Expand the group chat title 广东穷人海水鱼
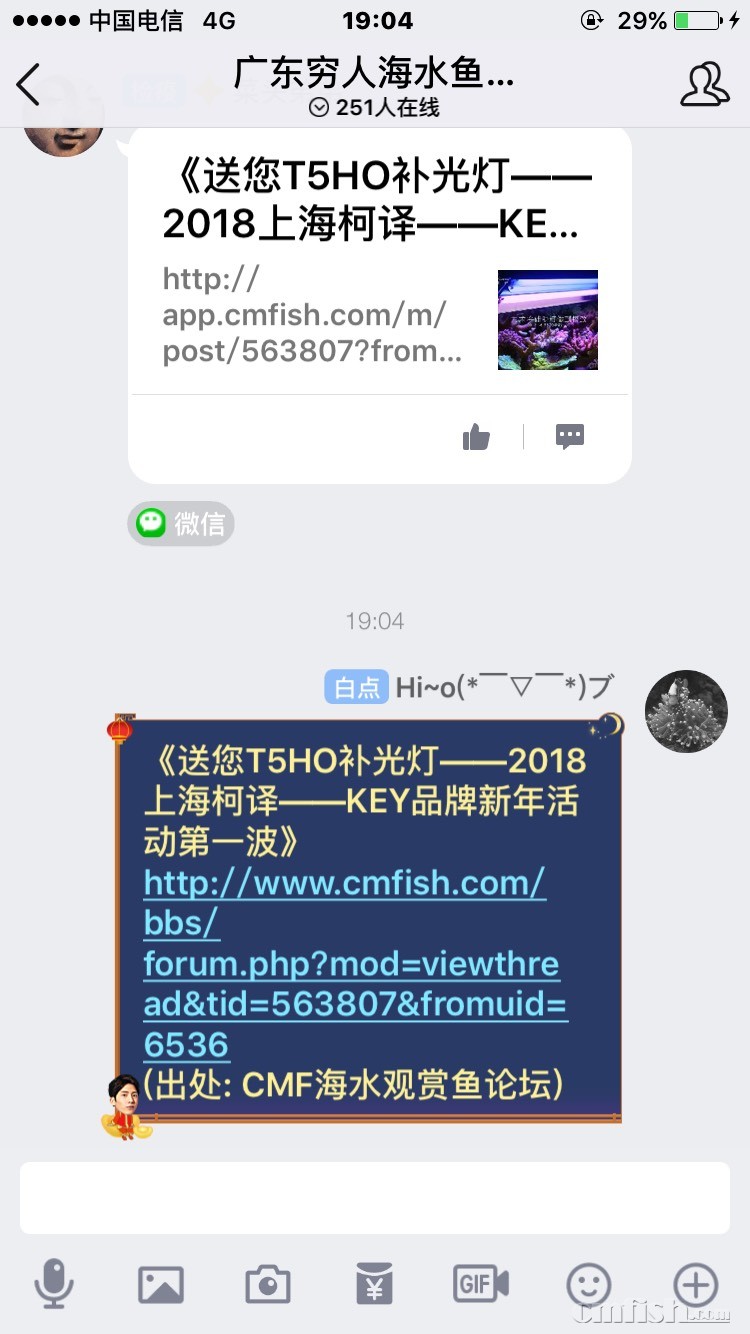 (x=375, y=75)
